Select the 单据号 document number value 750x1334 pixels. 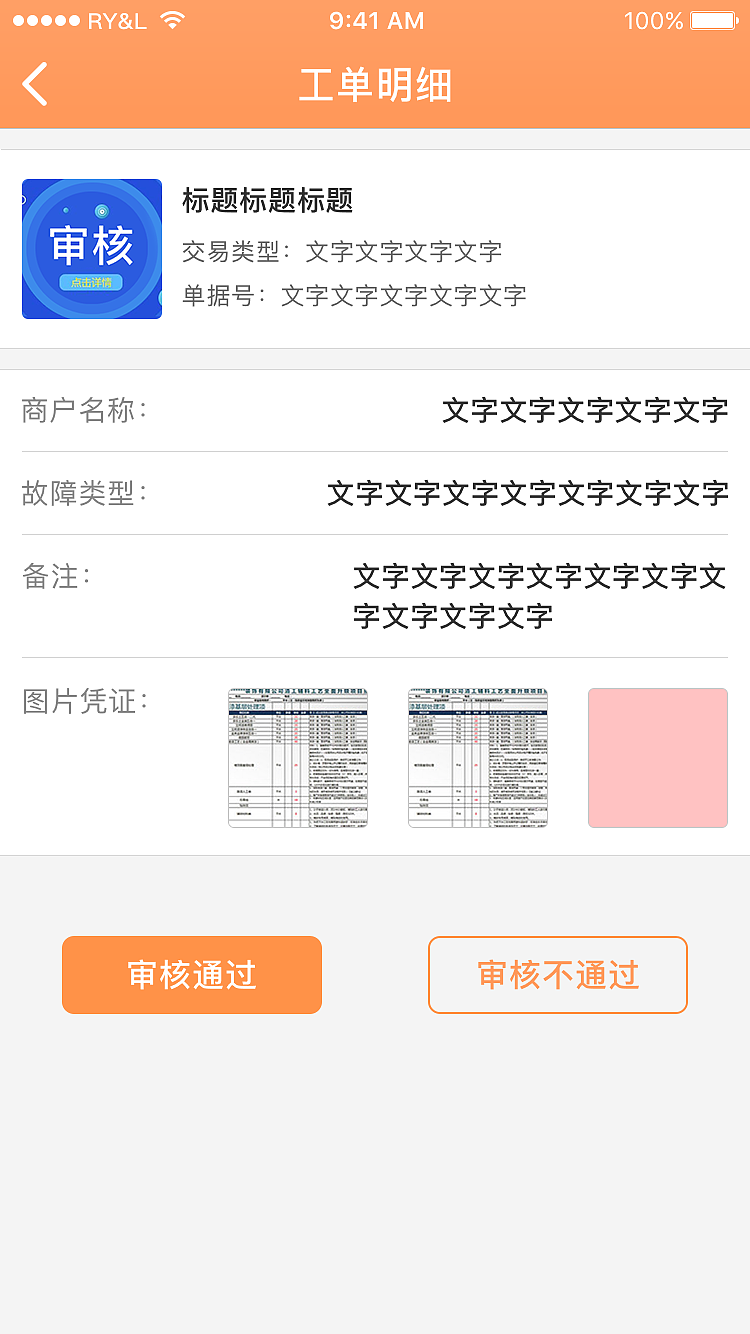click(x=403, y=296)
